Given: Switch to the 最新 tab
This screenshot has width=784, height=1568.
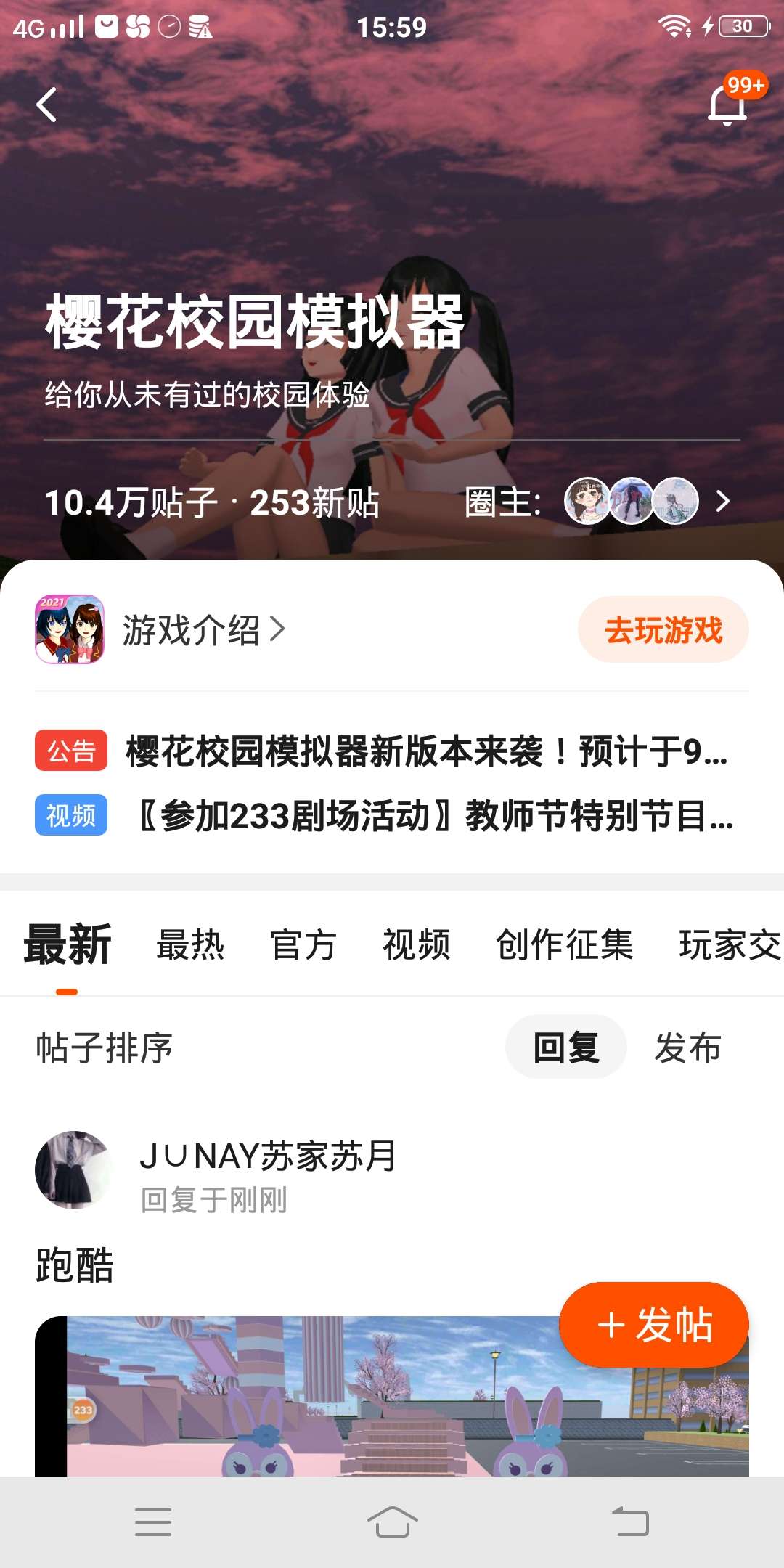Looking at the screenshot, I should [x=67, y=944].
